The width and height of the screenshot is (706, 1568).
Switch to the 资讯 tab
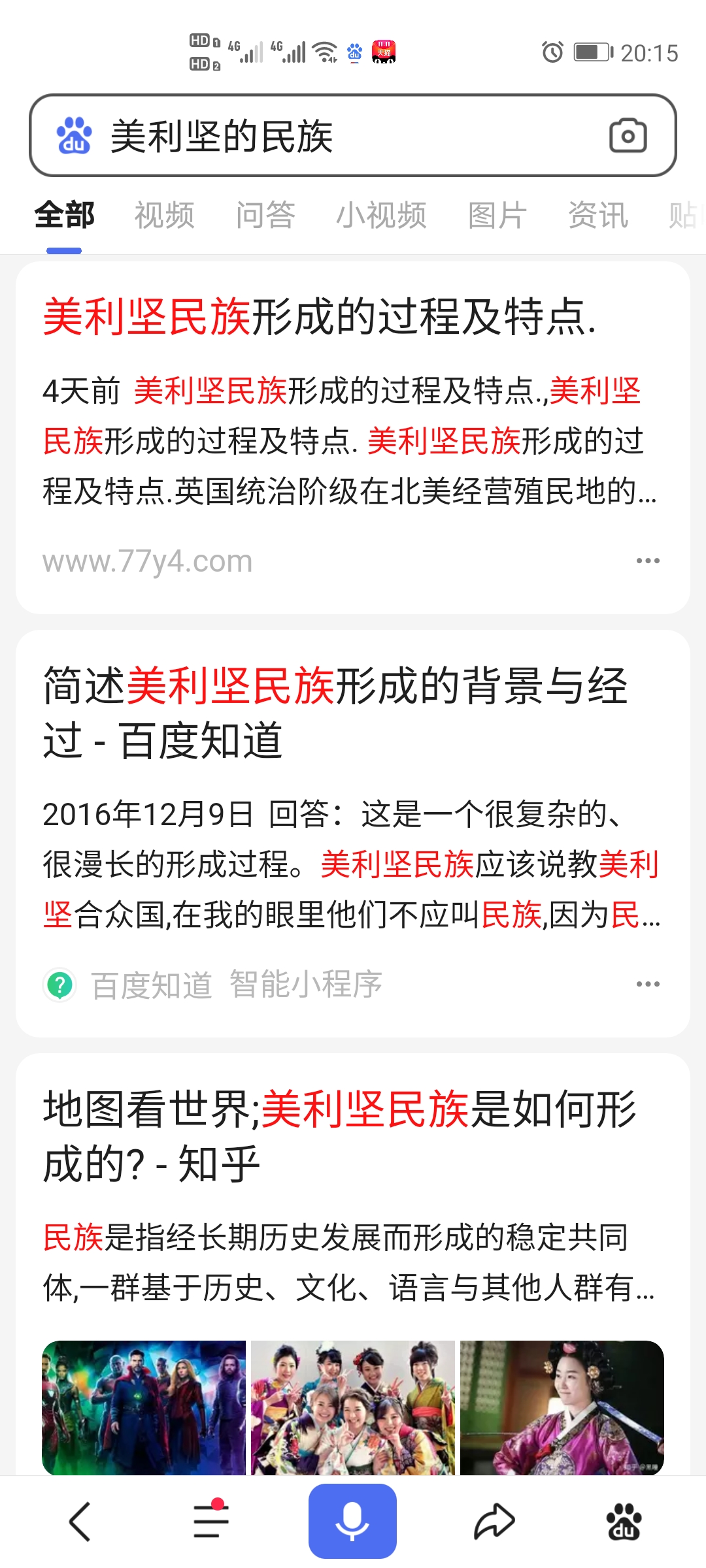click(x=597, y=215)
